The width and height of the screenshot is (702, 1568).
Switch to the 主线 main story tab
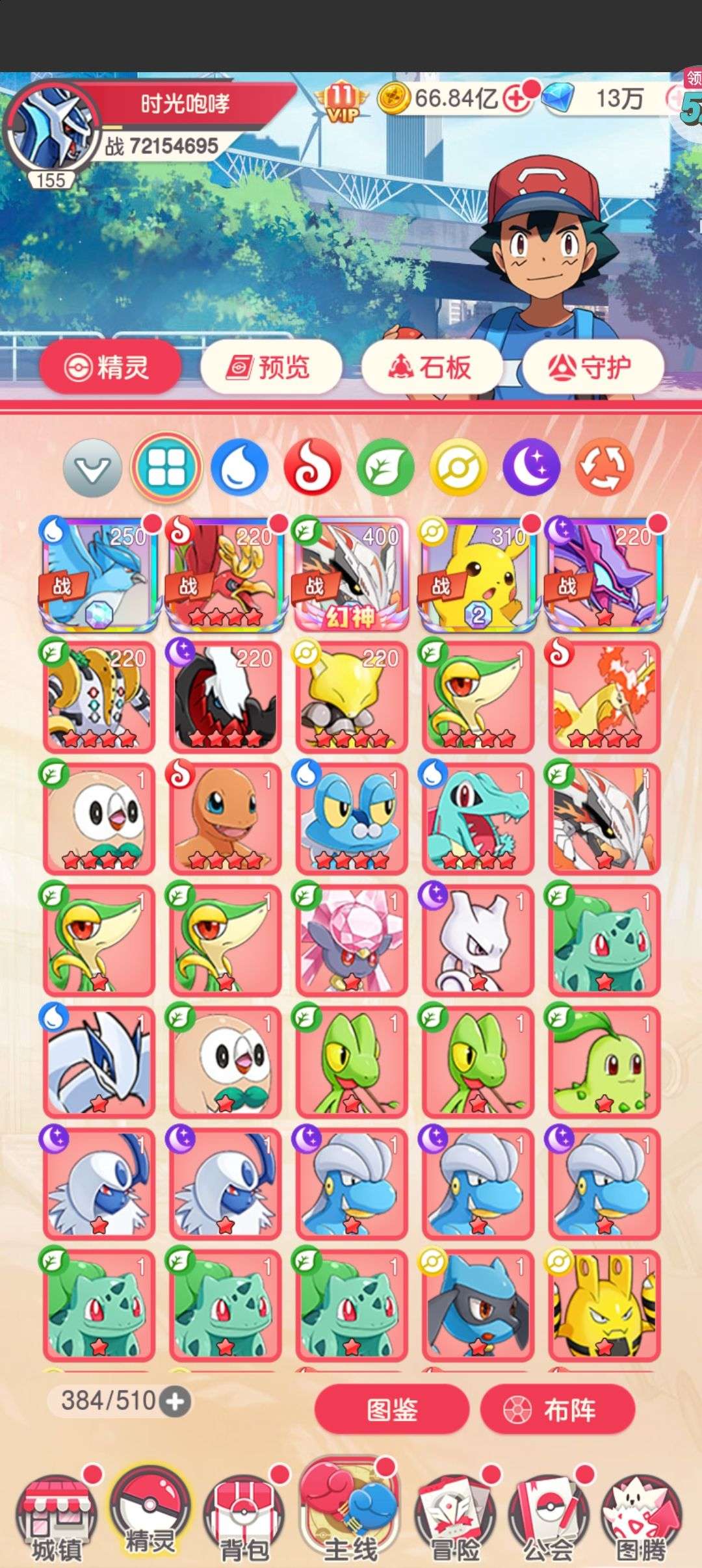350,1515
